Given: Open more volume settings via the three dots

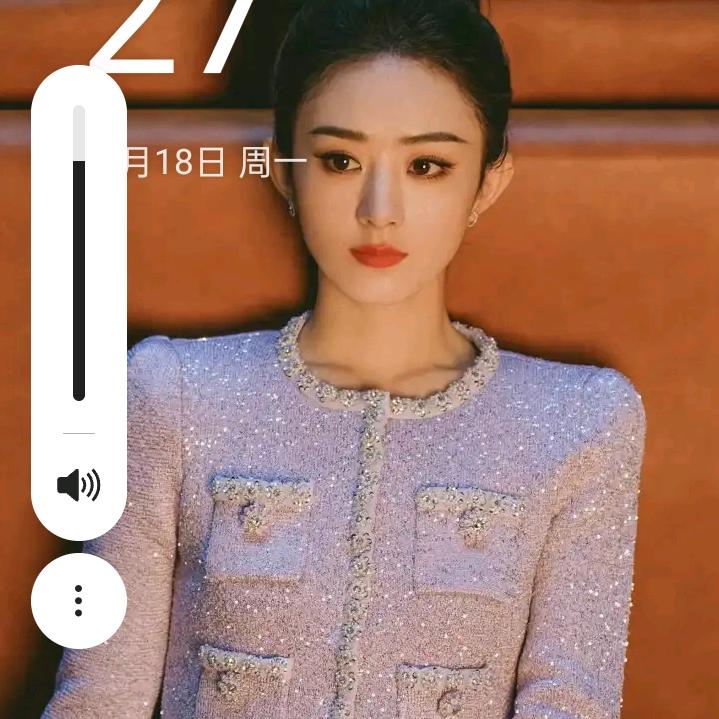Looking at the screenshot, I should (x=79, y=601).
